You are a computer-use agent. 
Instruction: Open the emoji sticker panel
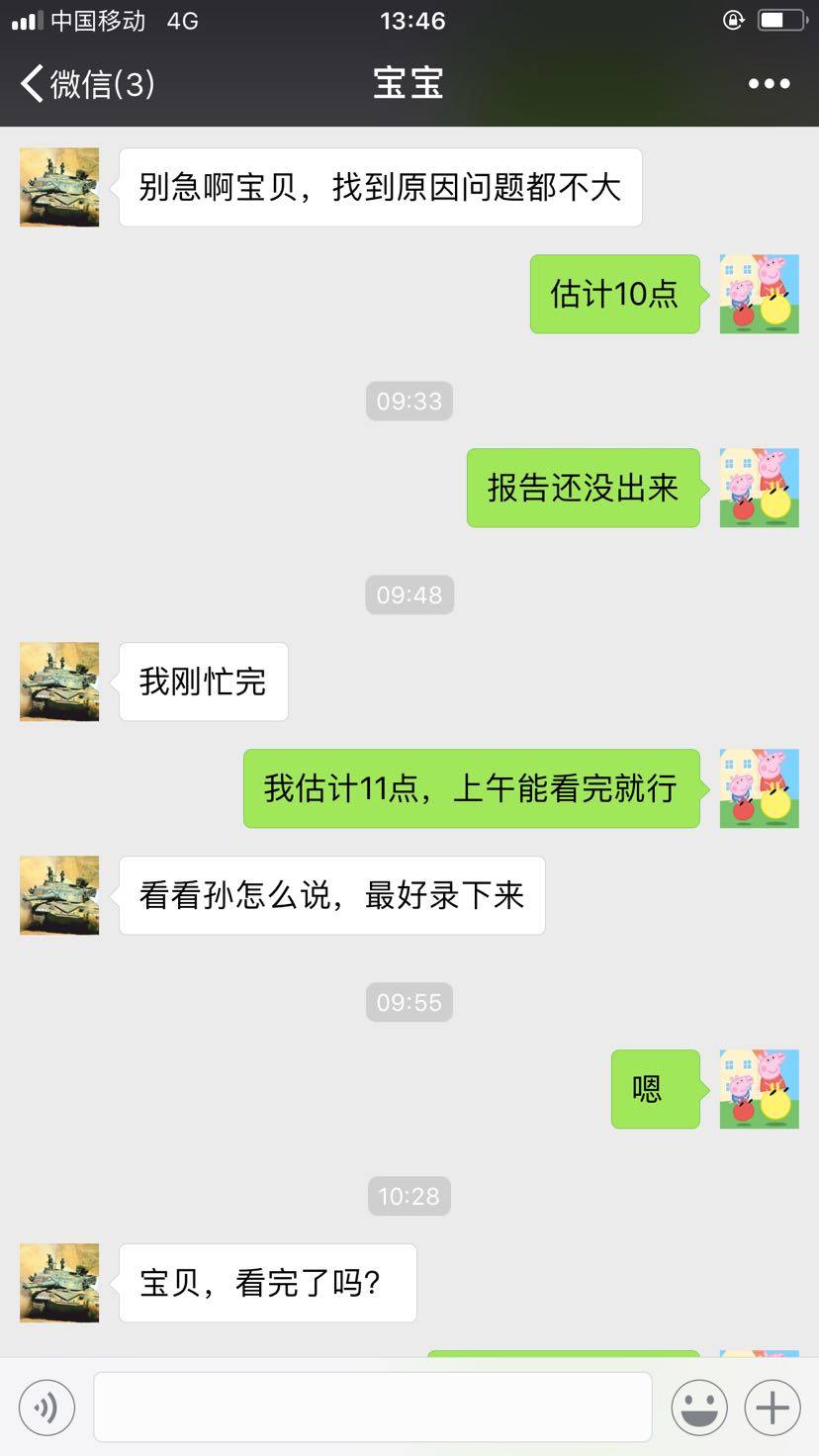[699, 1407]
